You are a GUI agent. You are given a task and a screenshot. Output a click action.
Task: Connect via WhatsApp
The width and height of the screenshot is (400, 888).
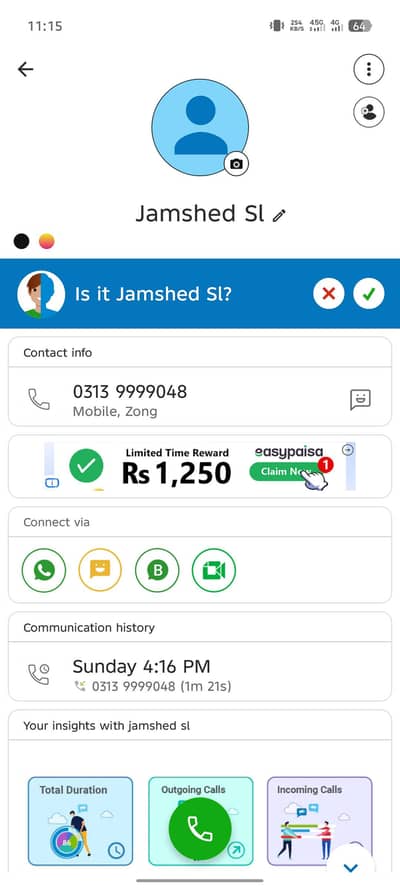click(44, 570)
